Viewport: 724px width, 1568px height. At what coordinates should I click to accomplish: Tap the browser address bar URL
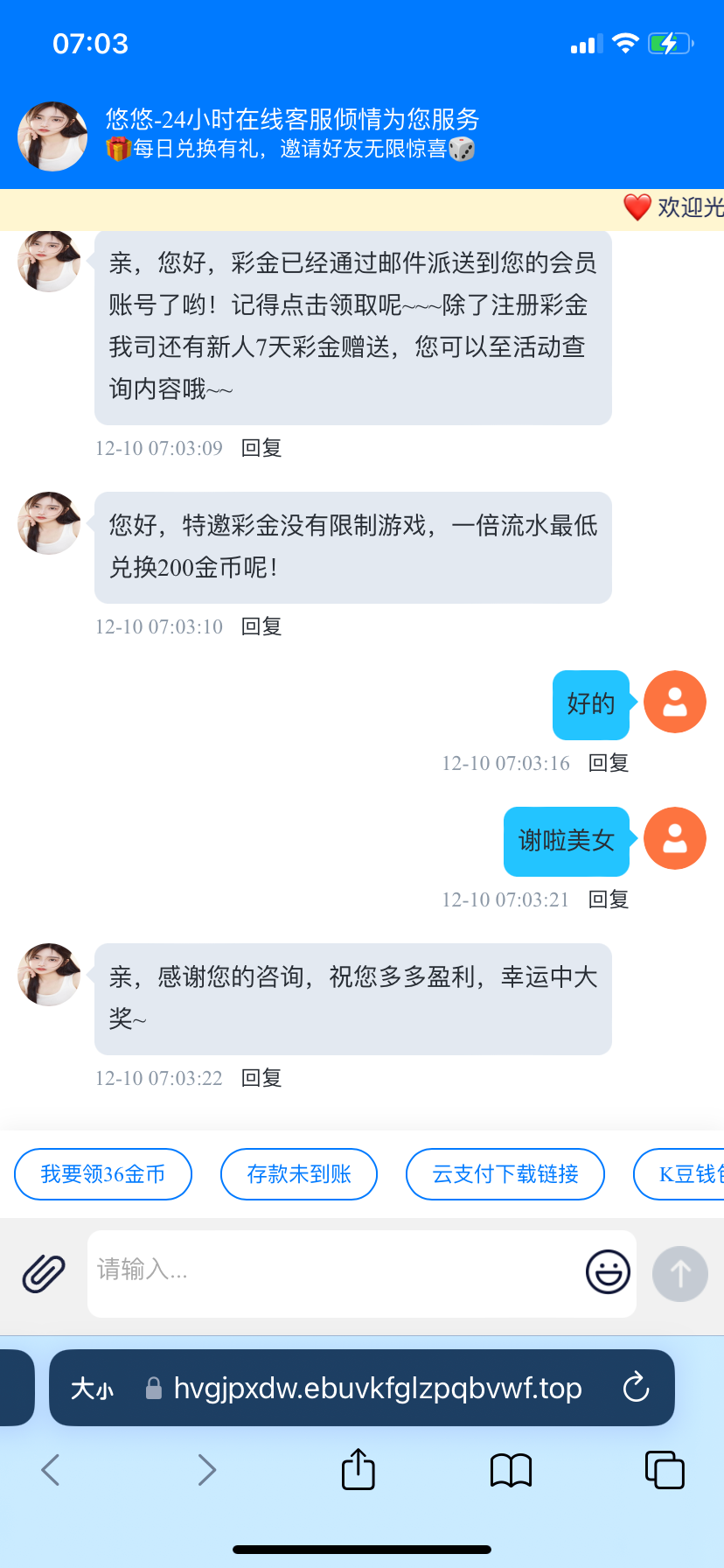[378, 1388]
